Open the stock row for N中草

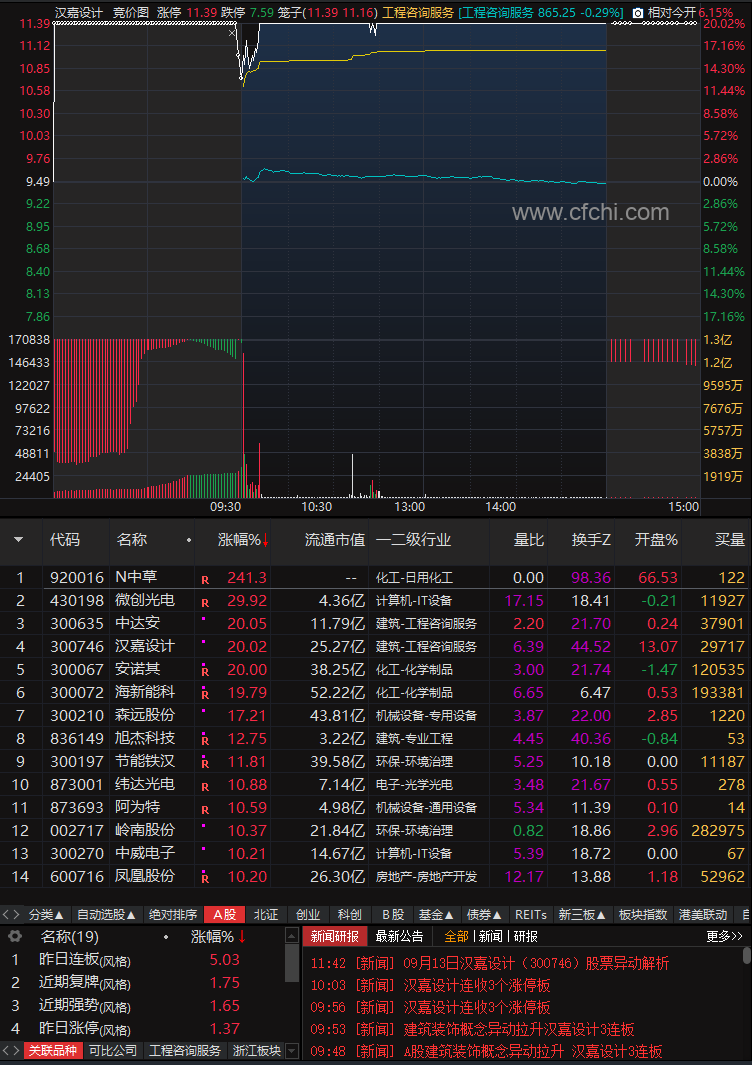click(137, 577)
